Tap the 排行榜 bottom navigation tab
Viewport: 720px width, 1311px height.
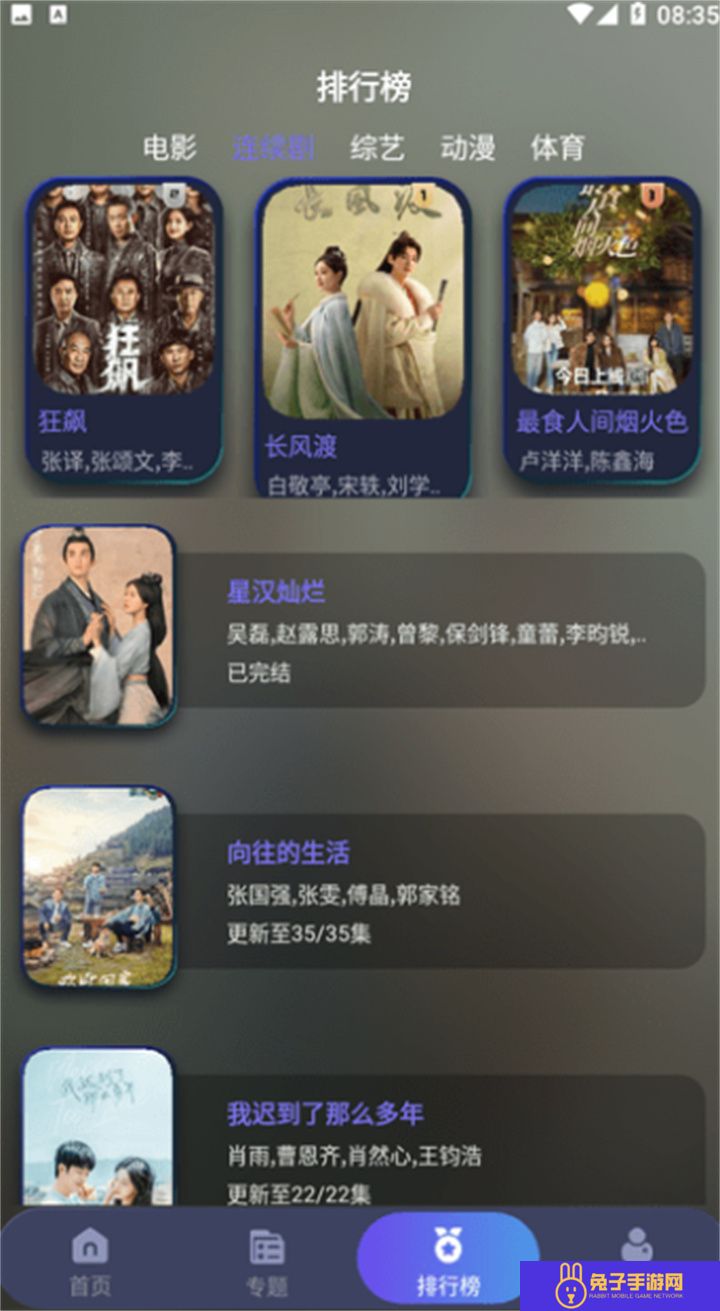pos(448,1258)
